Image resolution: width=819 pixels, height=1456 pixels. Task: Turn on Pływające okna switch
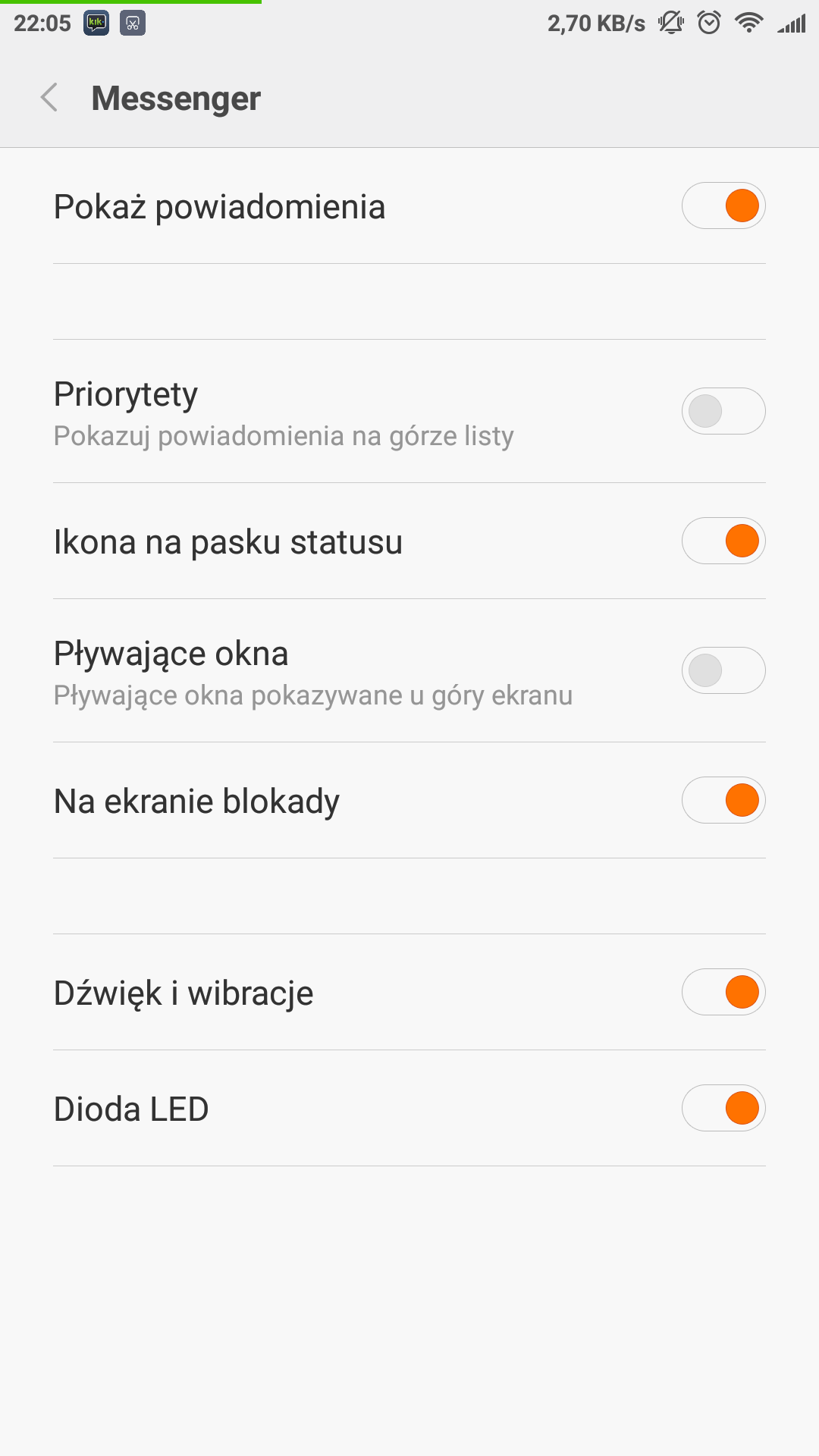pyautogui.click(x=723, y=670)
